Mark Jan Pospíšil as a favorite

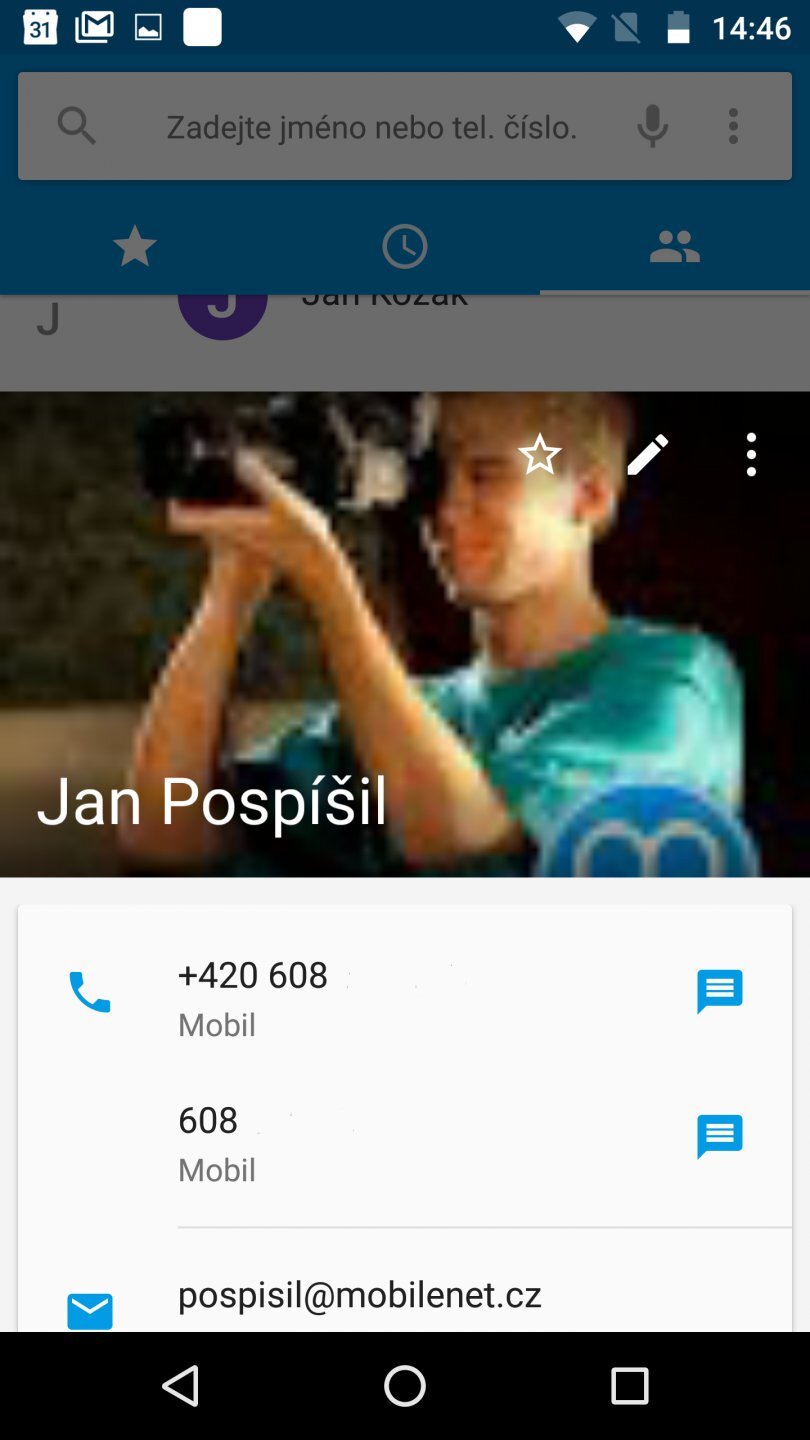pyautogui.click(x=540, y=455)
